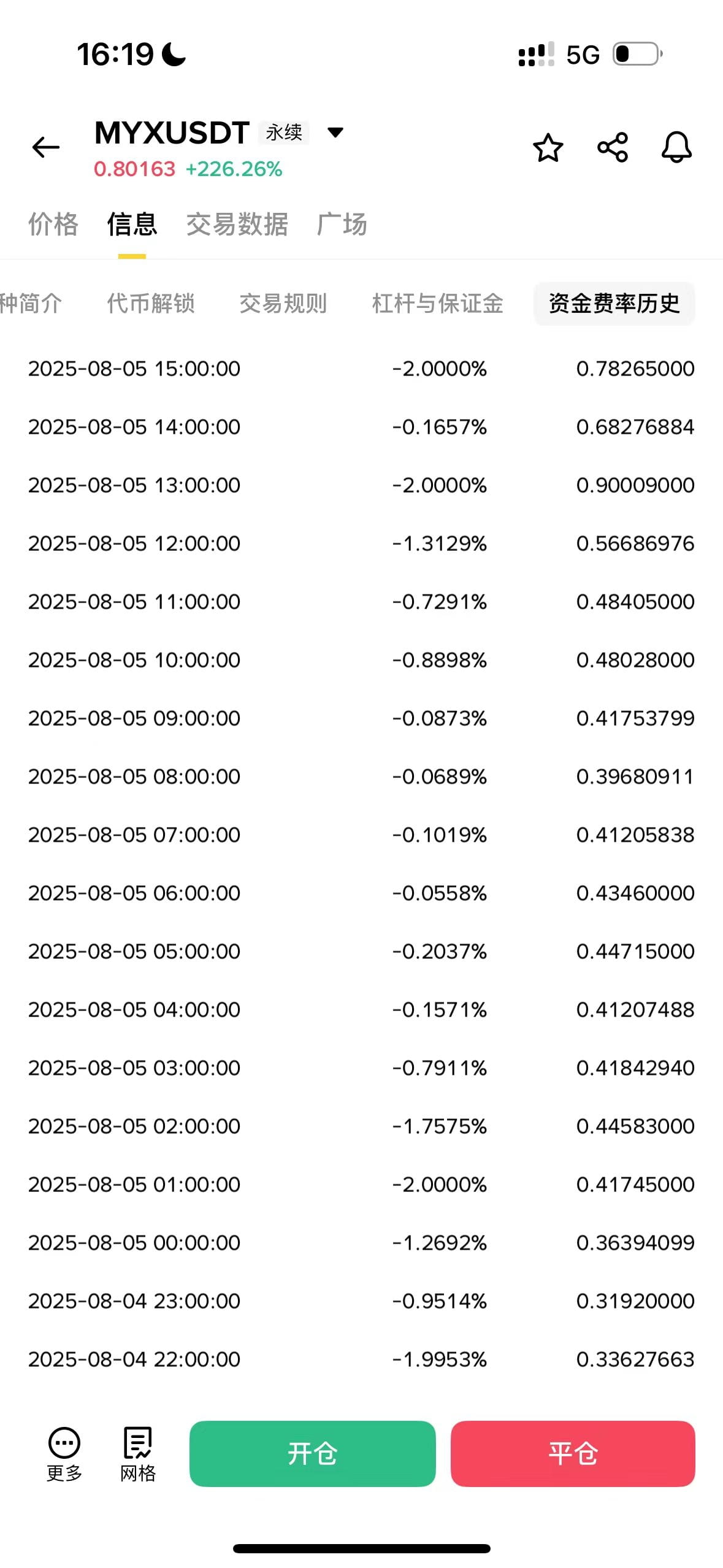Select the 信息 tab
Image resolution: width=723 pixels, height=1568 pixels.
click(x=132, y=224)
